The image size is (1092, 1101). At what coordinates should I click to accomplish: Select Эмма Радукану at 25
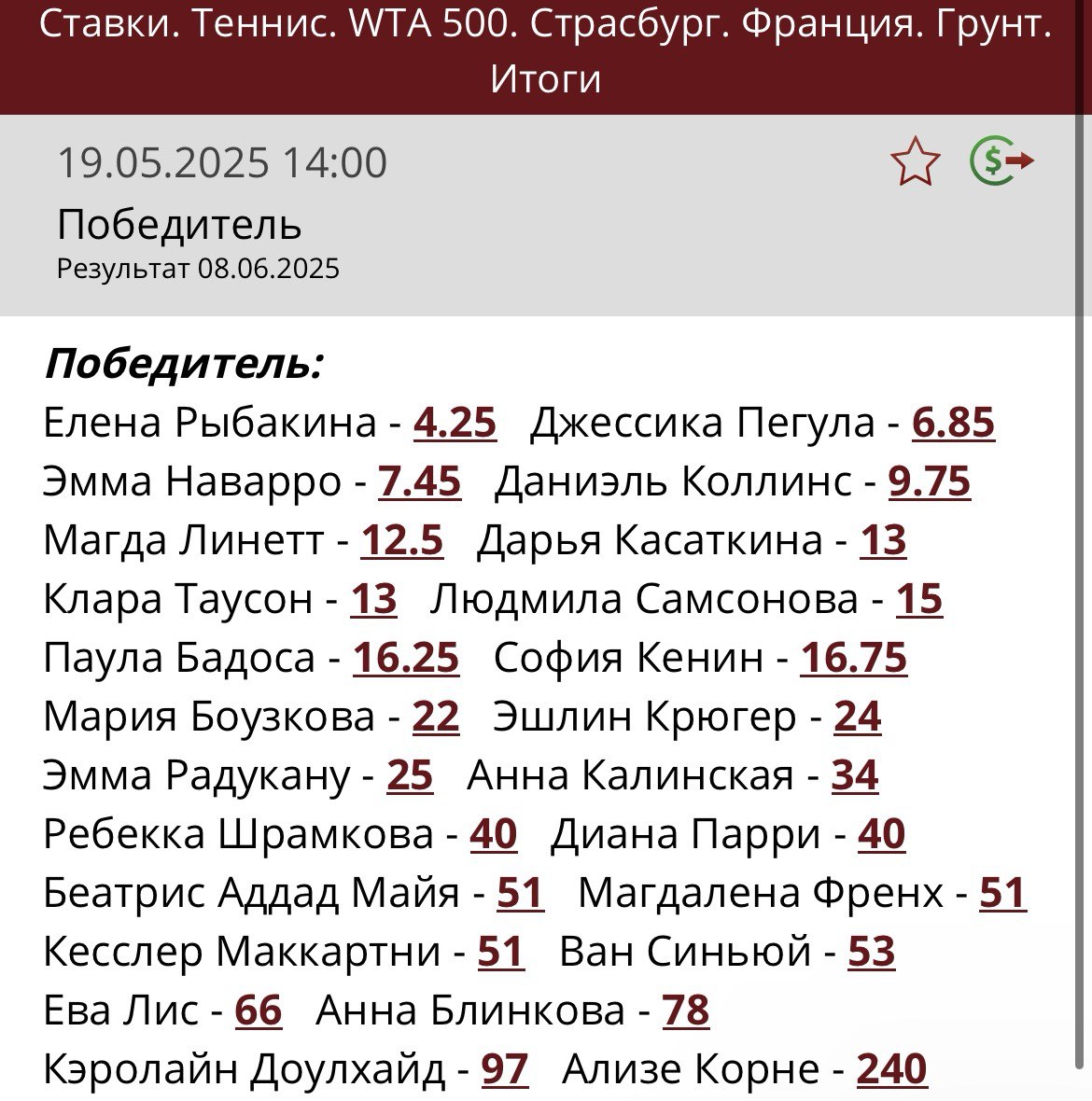410,775
